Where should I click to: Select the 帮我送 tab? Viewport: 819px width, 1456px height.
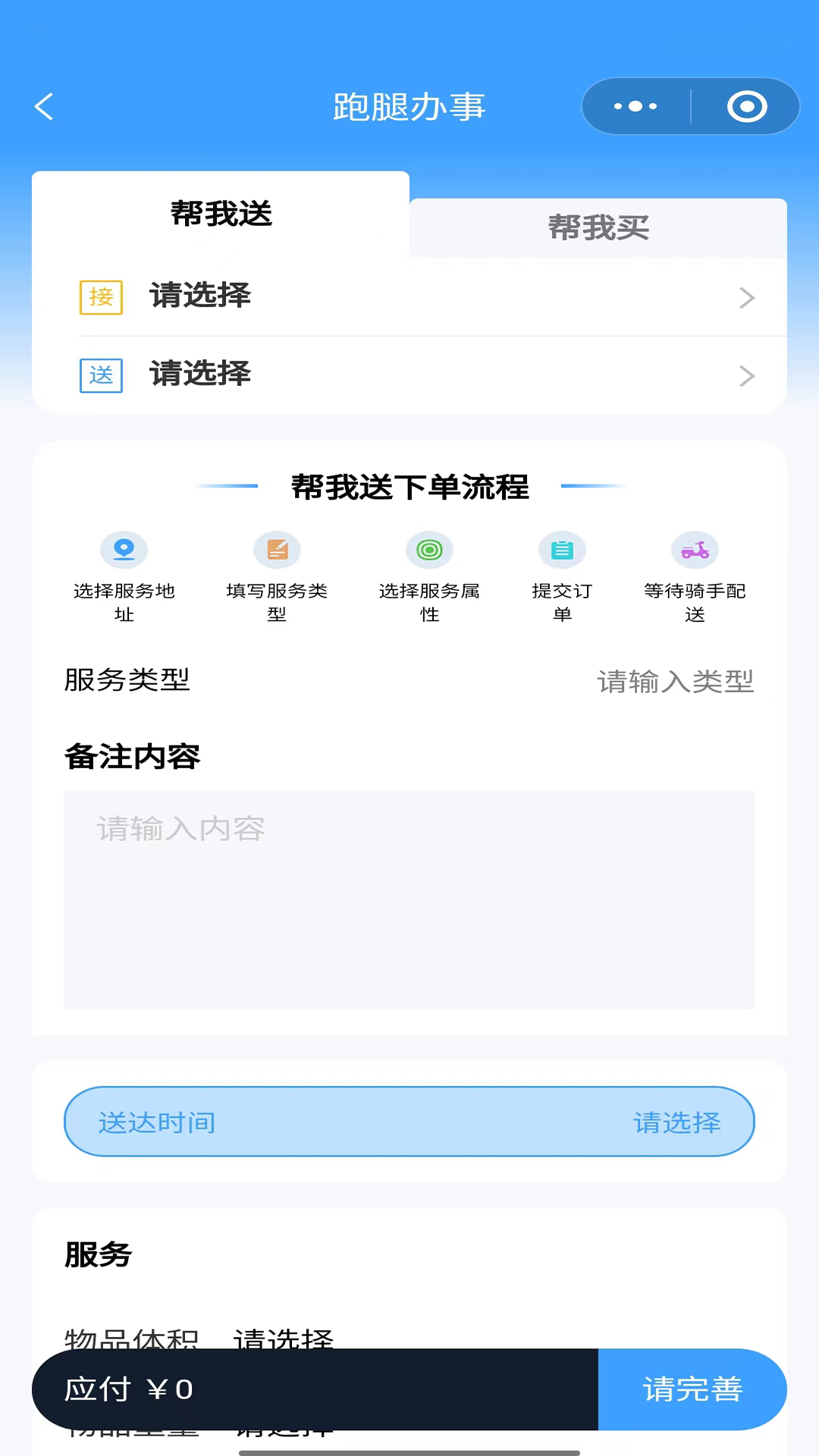[221, 214]
